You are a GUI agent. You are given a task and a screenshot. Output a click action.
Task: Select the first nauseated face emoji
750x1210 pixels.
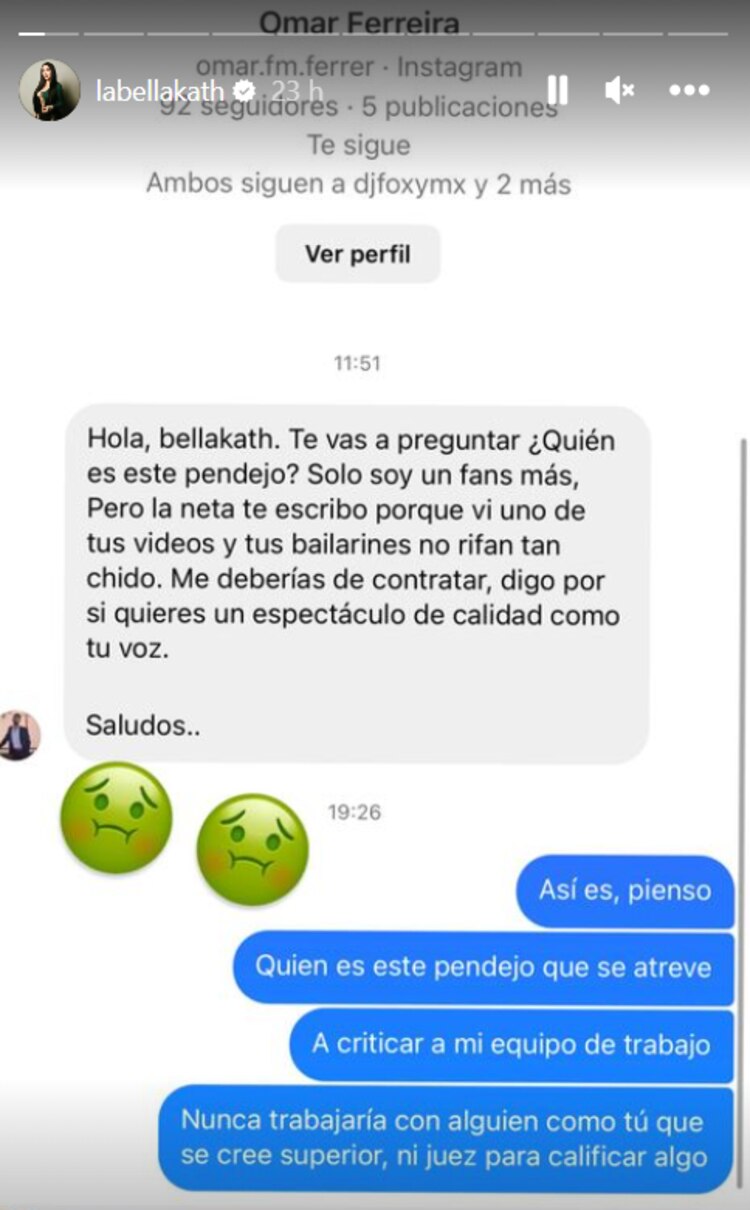click(x=115, y=820)
